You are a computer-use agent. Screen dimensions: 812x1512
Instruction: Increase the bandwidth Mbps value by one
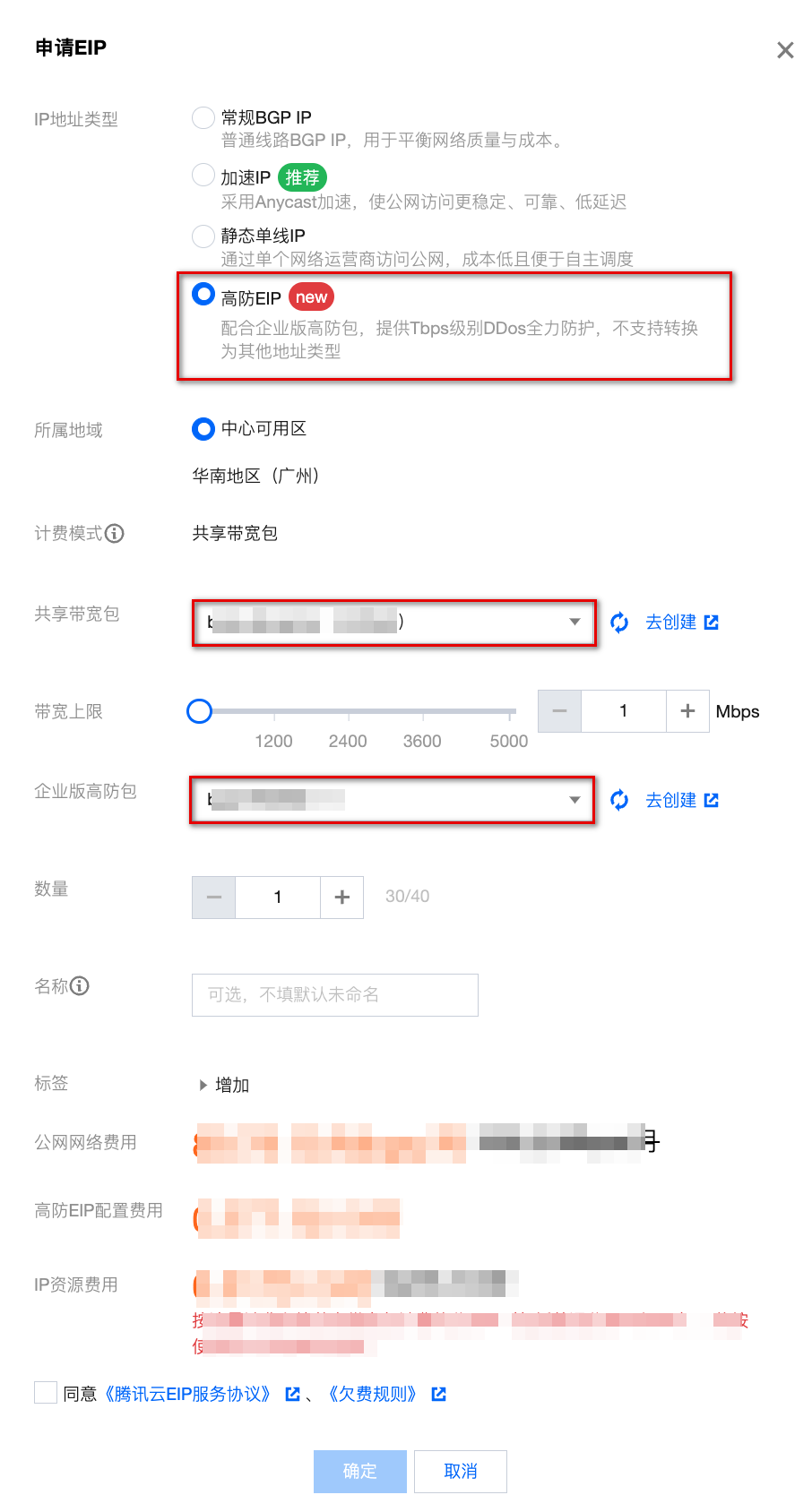[687, 711]
